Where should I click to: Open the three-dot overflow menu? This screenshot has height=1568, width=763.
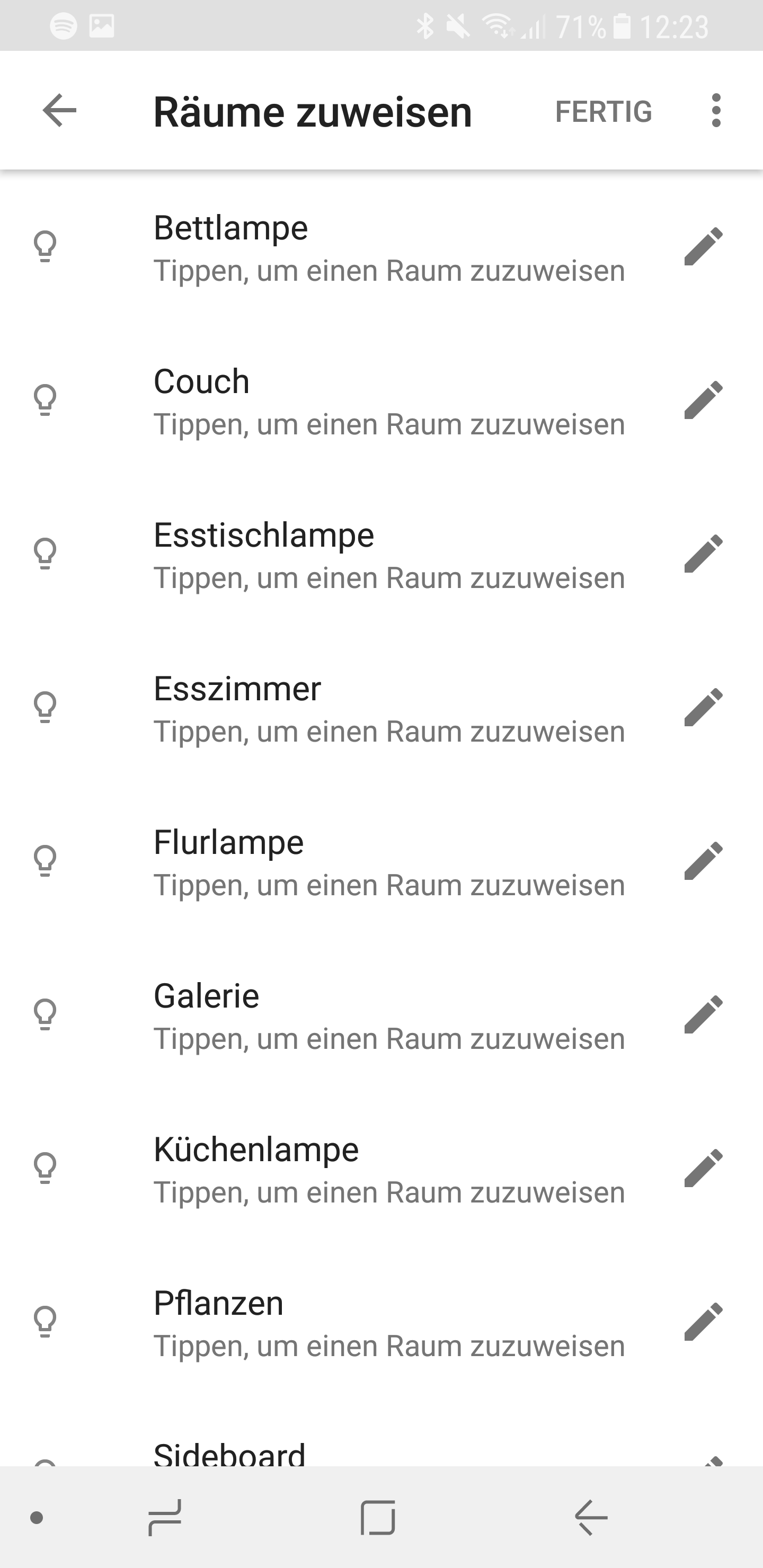coord(716,111)
